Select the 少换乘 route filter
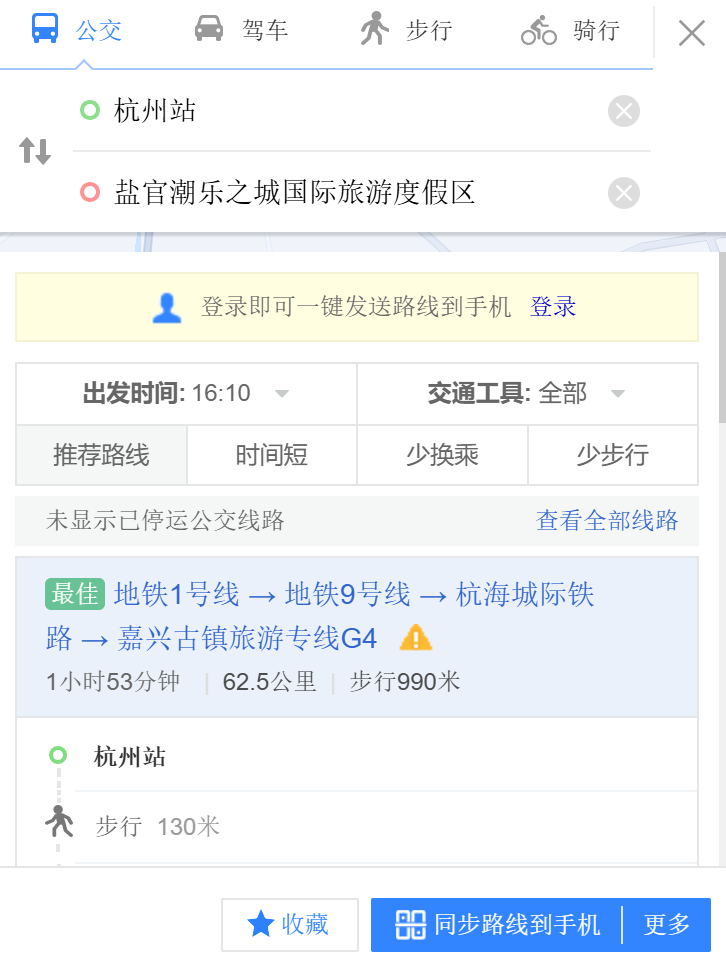 [x=442, y=455]
